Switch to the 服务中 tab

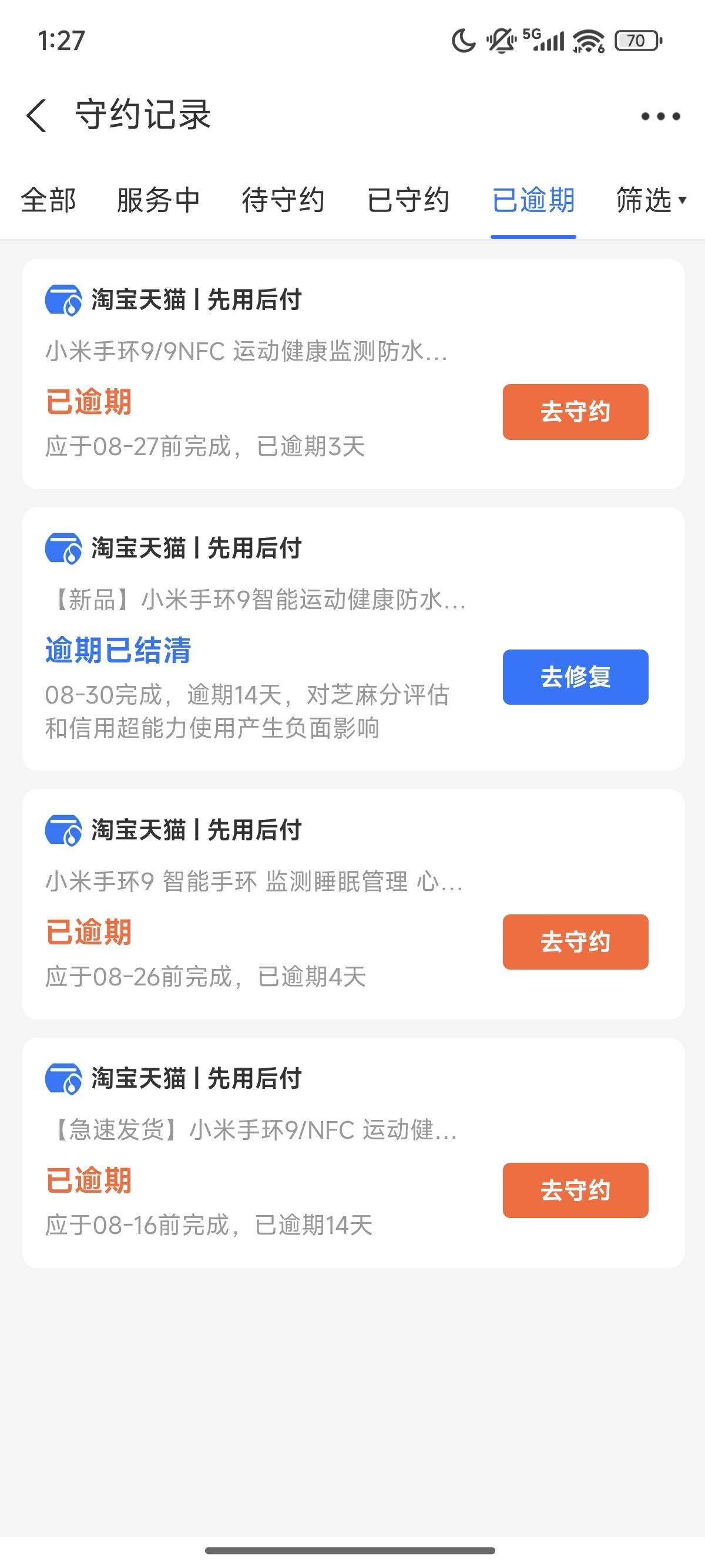coord(158,200)
